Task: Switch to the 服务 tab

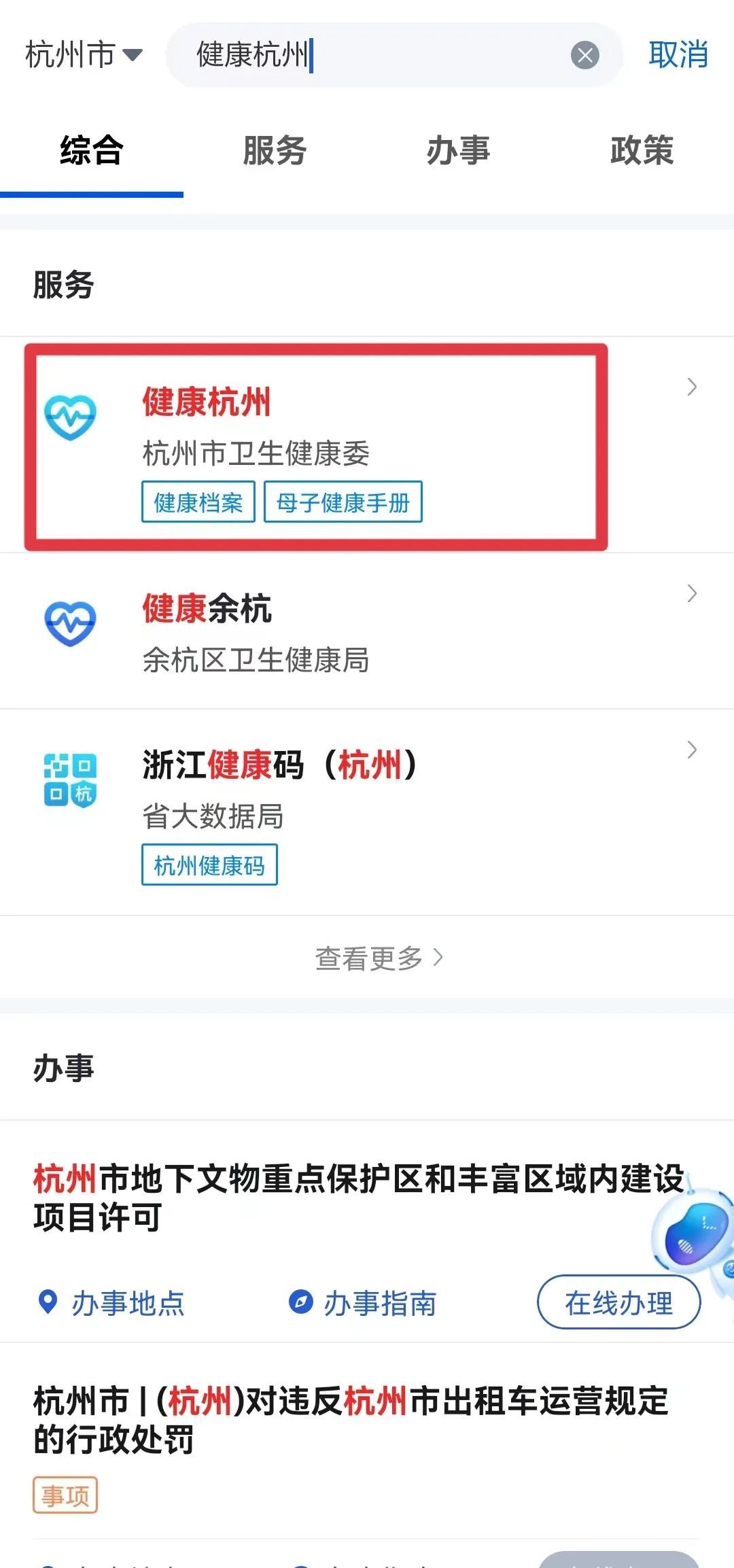Action: 275,150
